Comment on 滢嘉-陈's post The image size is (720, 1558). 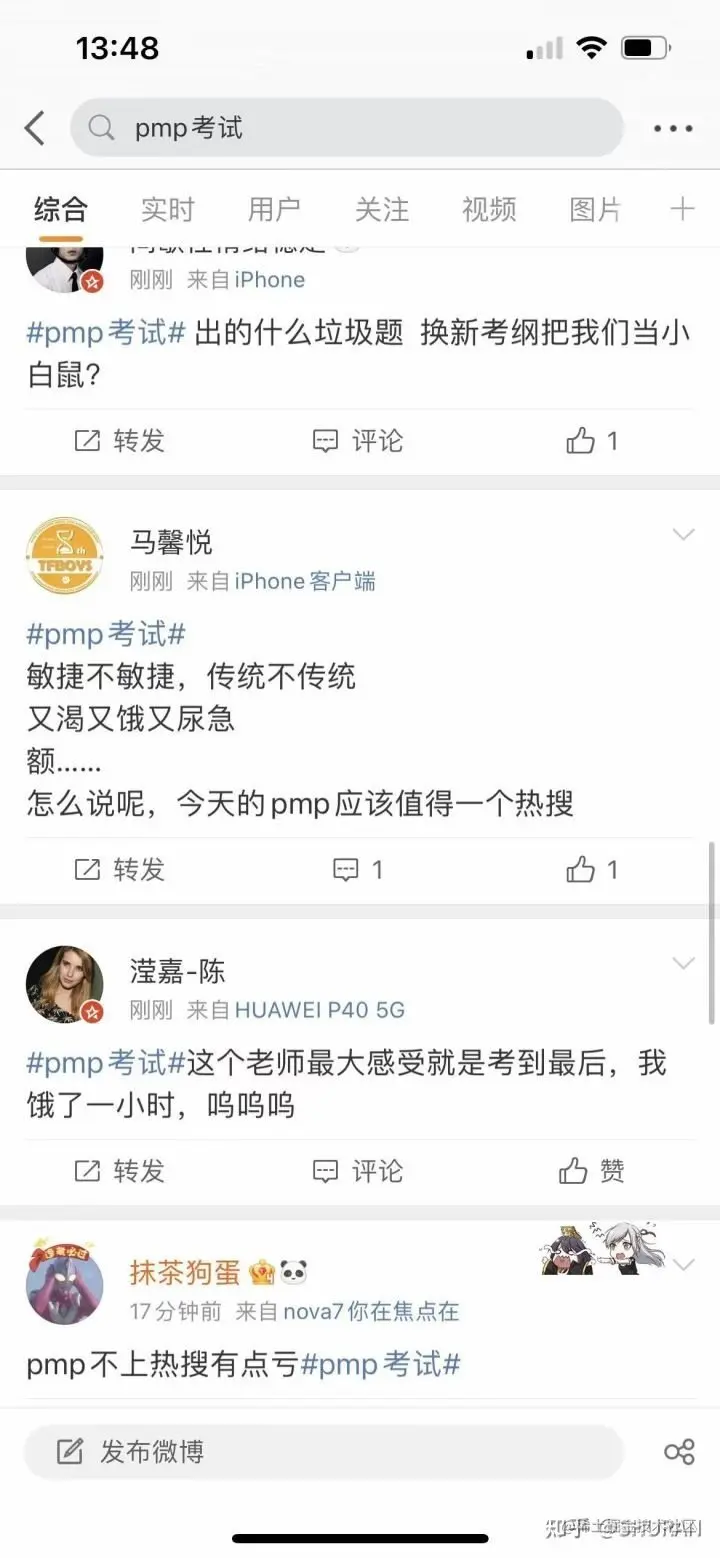(x=357, y=1171)
